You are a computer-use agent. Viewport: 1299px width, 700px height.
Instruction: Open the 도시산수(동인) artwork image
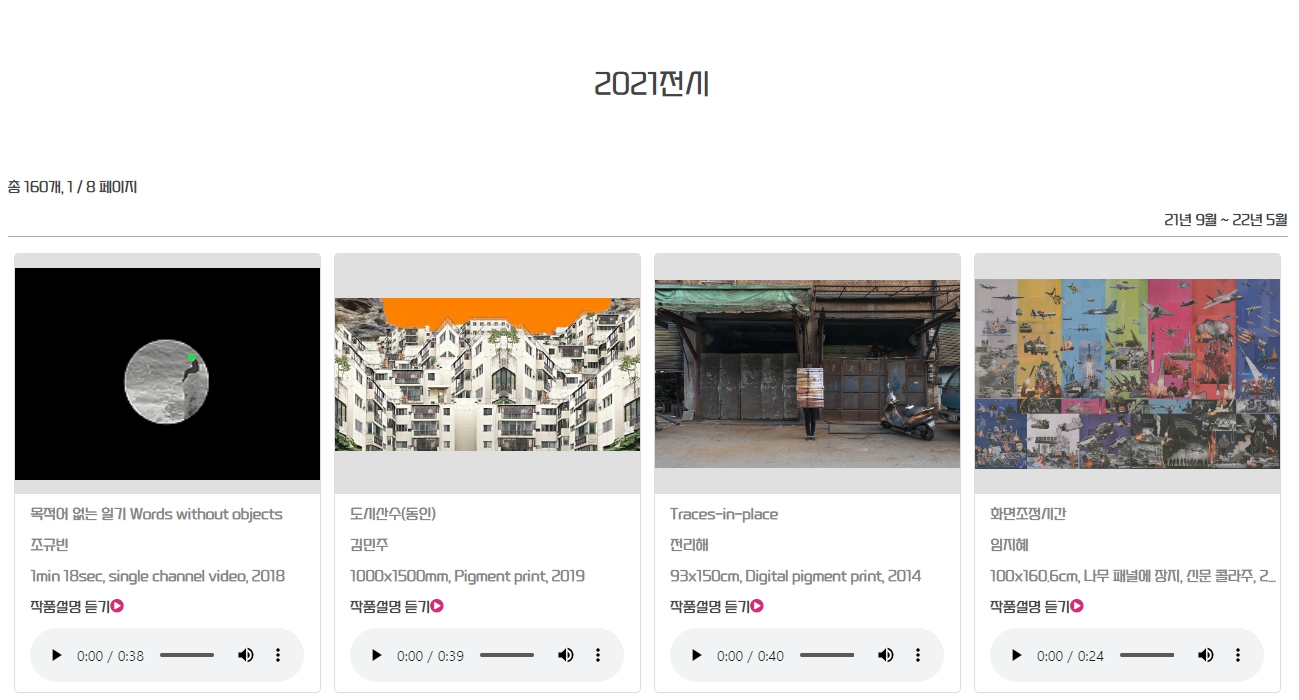[487, 374]
